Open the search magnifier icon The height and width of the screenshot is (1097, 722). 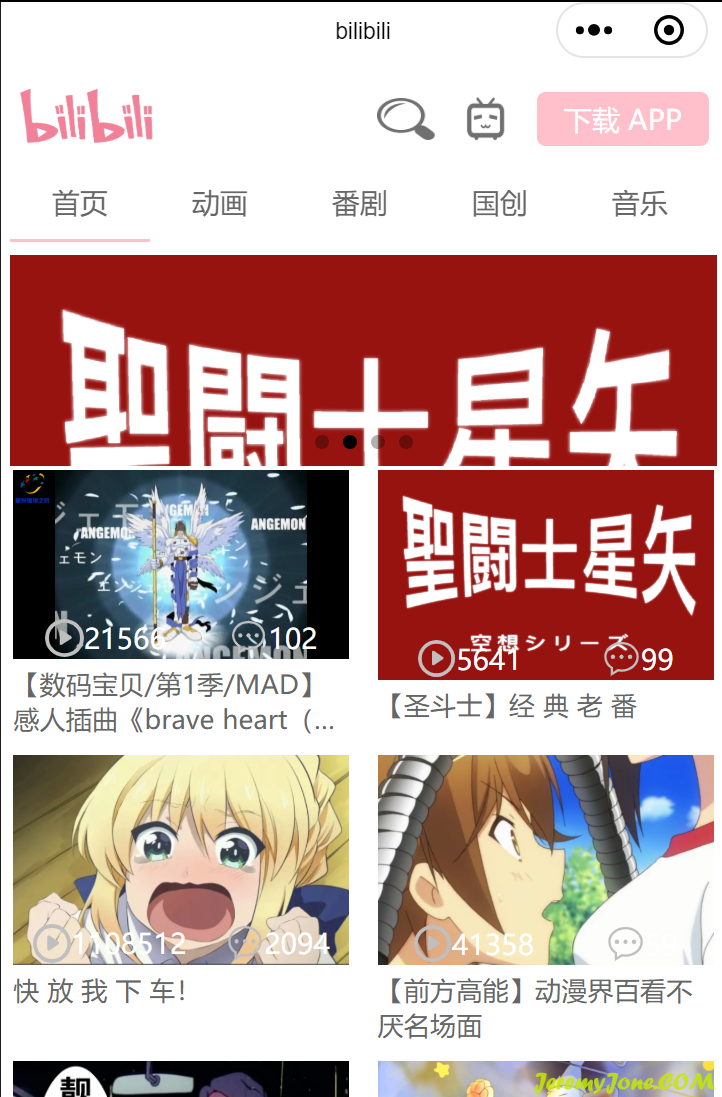point(405,119)
